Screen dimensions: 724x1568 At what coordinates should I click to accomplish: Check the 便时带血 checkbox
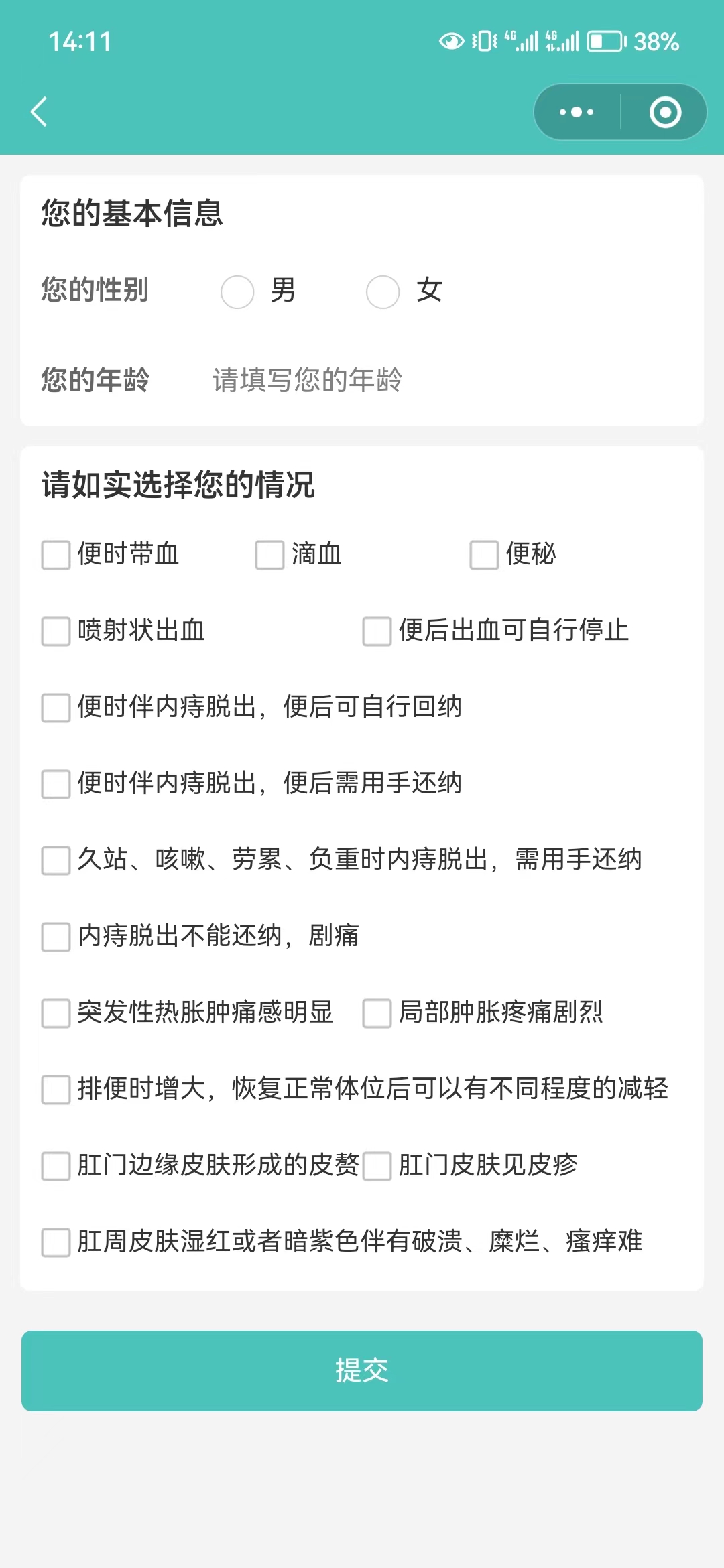(56, 555)
